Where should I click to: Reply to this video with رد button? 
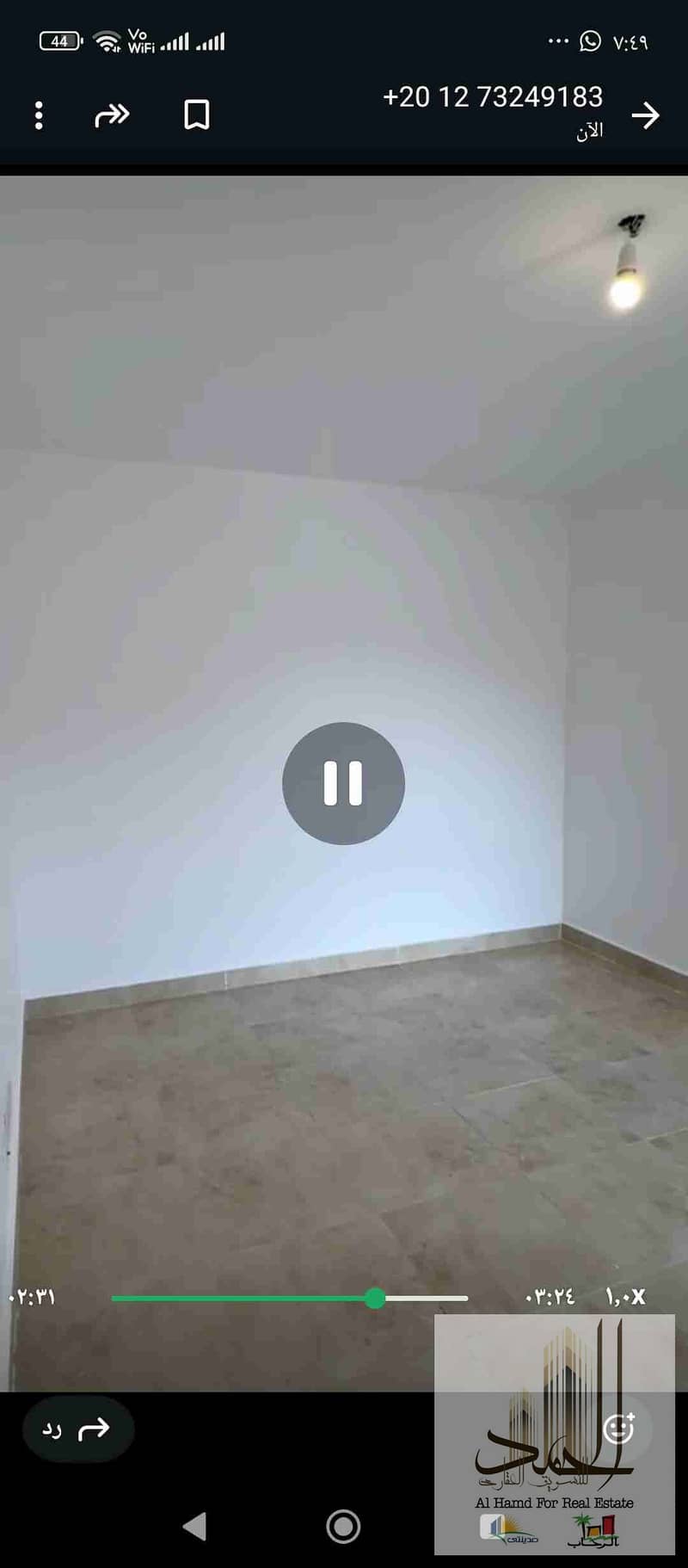(77, 1429)
